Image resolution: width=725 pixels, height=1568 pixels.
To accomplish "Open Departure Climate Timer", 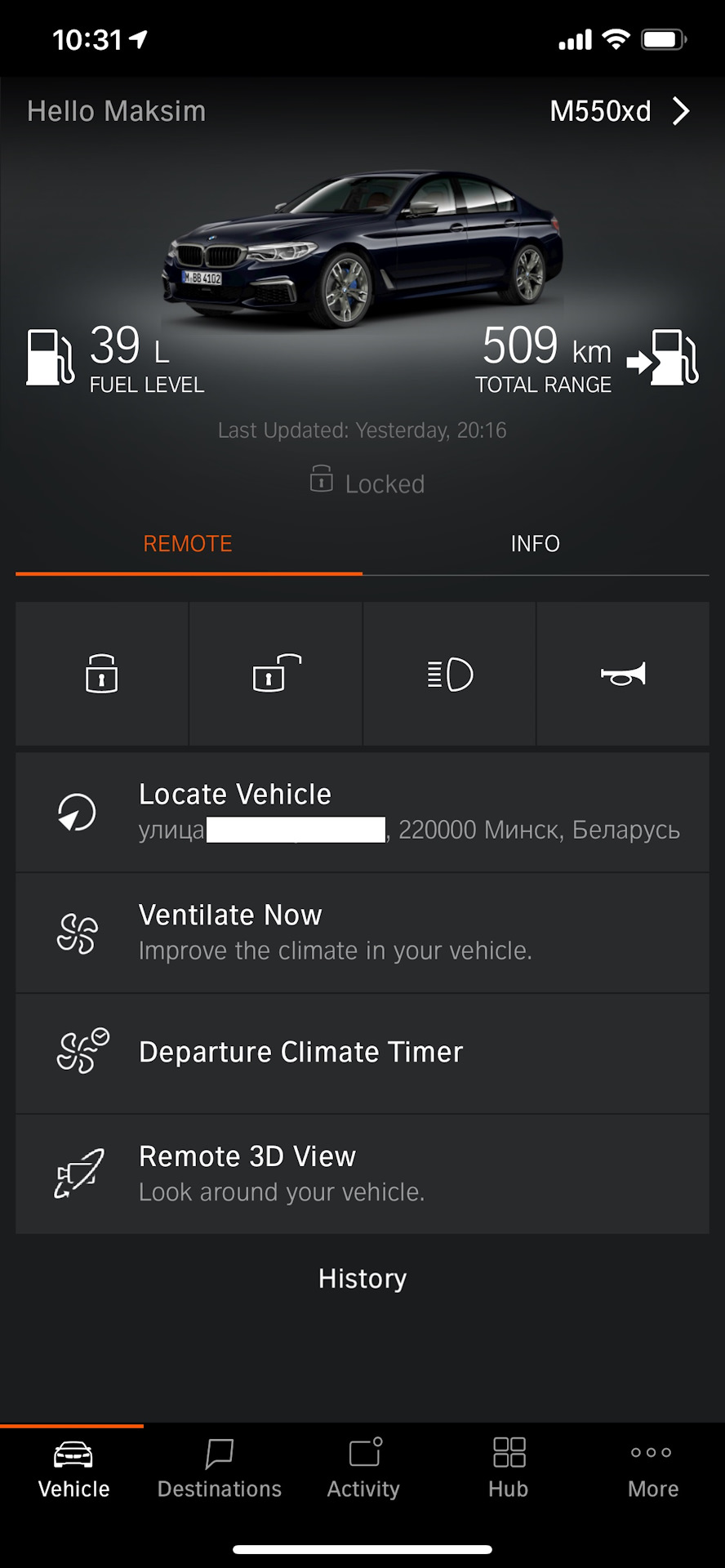I will pyautogui.click(x=362, y=1053).
